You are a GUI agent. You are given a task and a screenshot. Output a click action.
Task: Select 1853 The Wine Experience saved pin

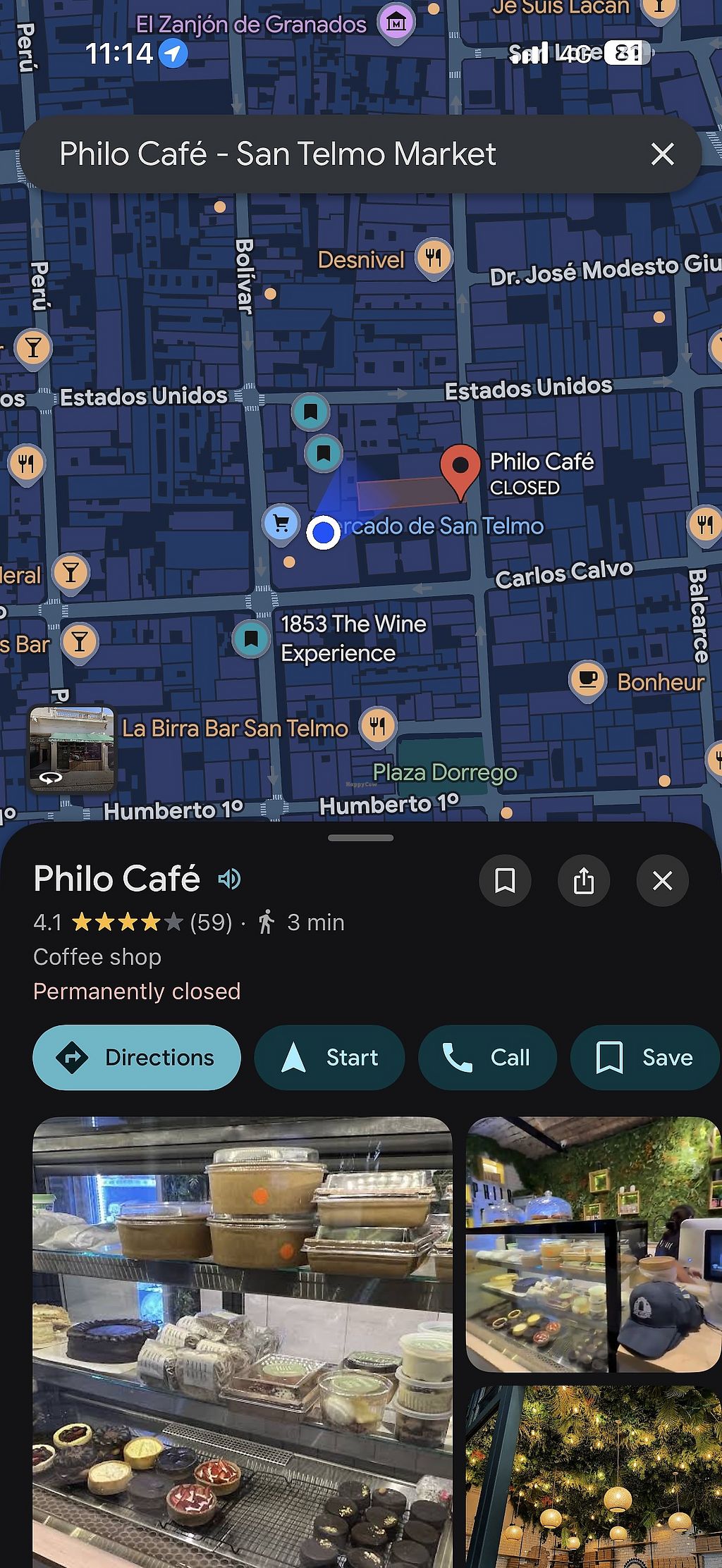pyautogui.click(x=251, y=638)
